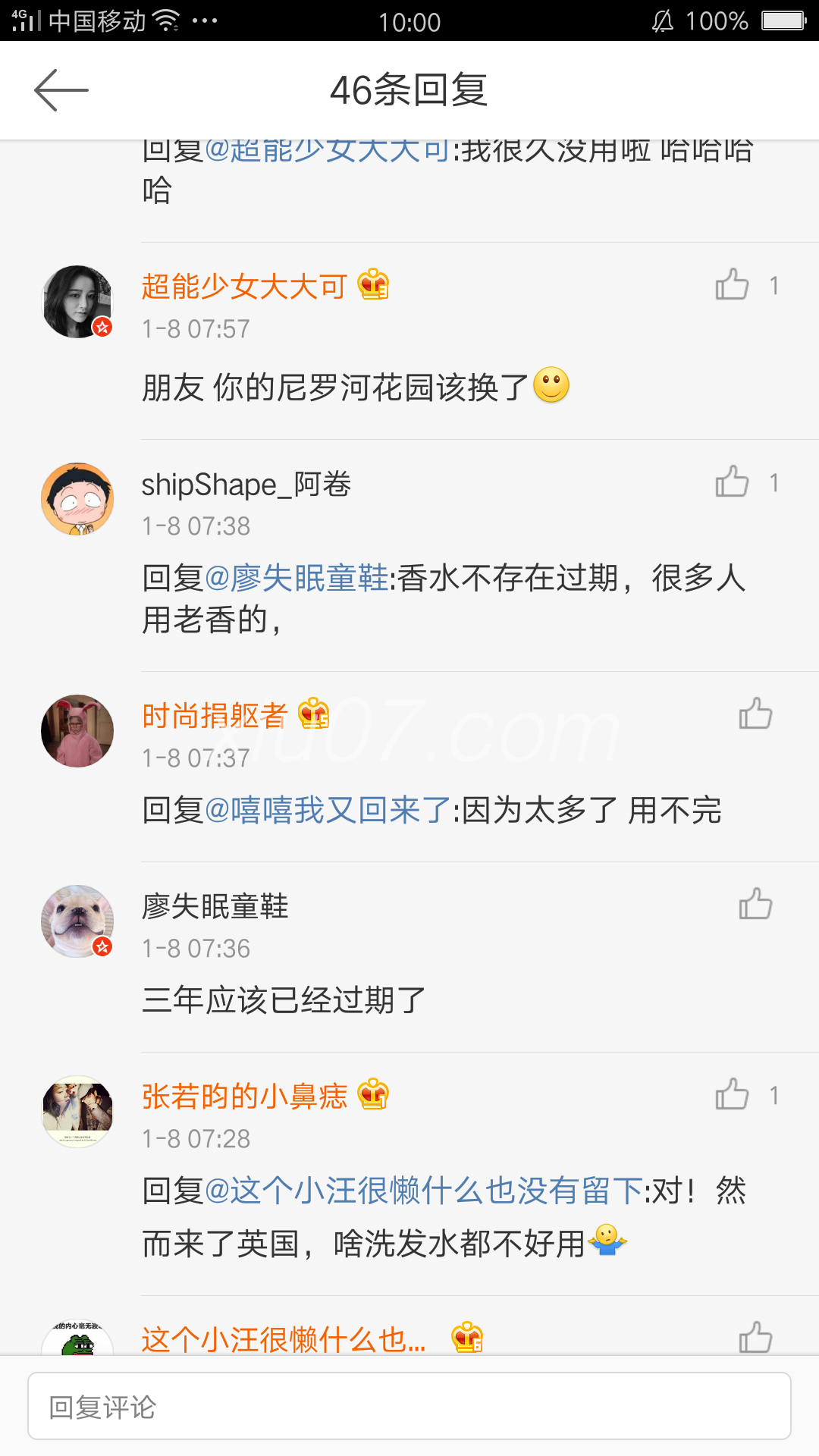Open shipShape_阿卷's profile avatar

click(x=77, y=499)
